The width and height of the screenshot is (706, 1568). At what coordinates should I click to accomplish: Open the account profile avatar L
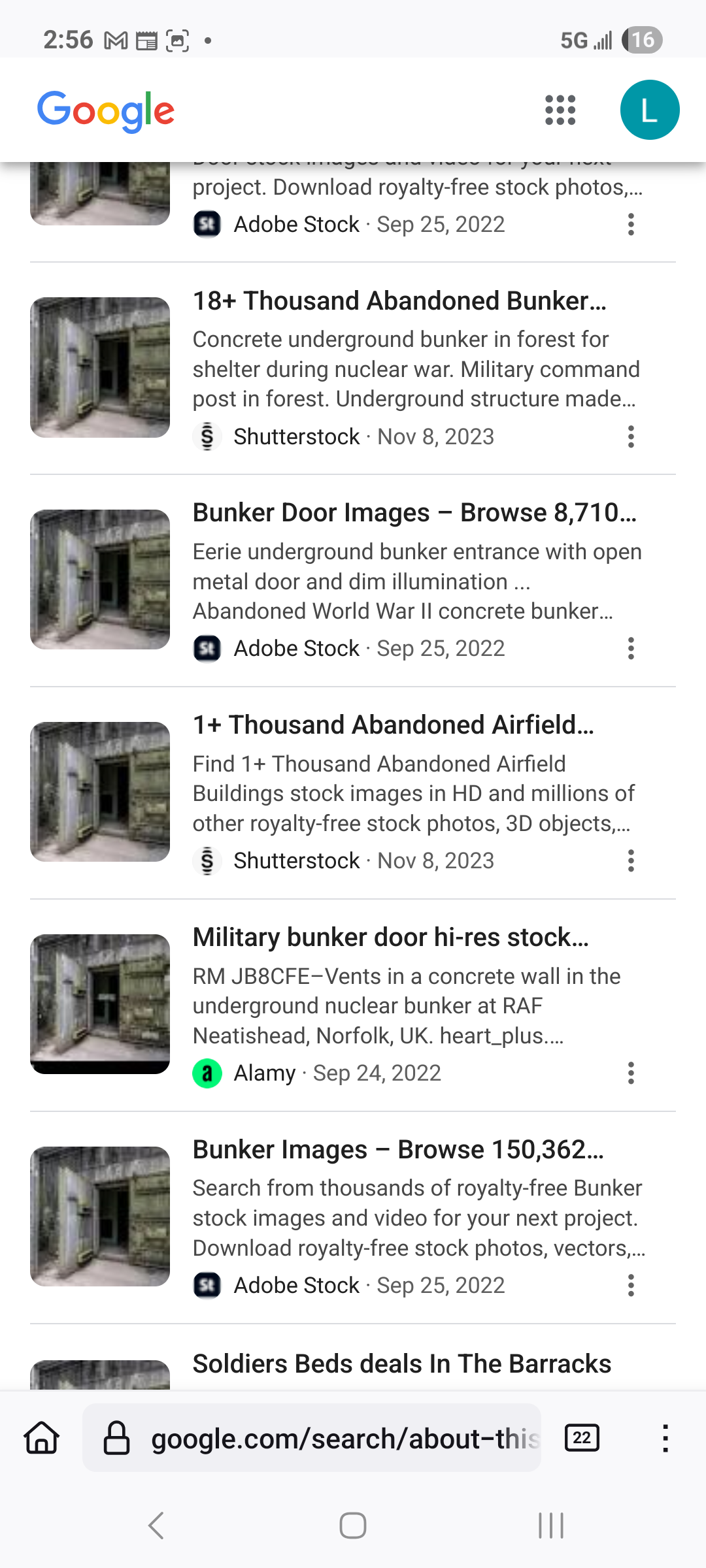649,110
